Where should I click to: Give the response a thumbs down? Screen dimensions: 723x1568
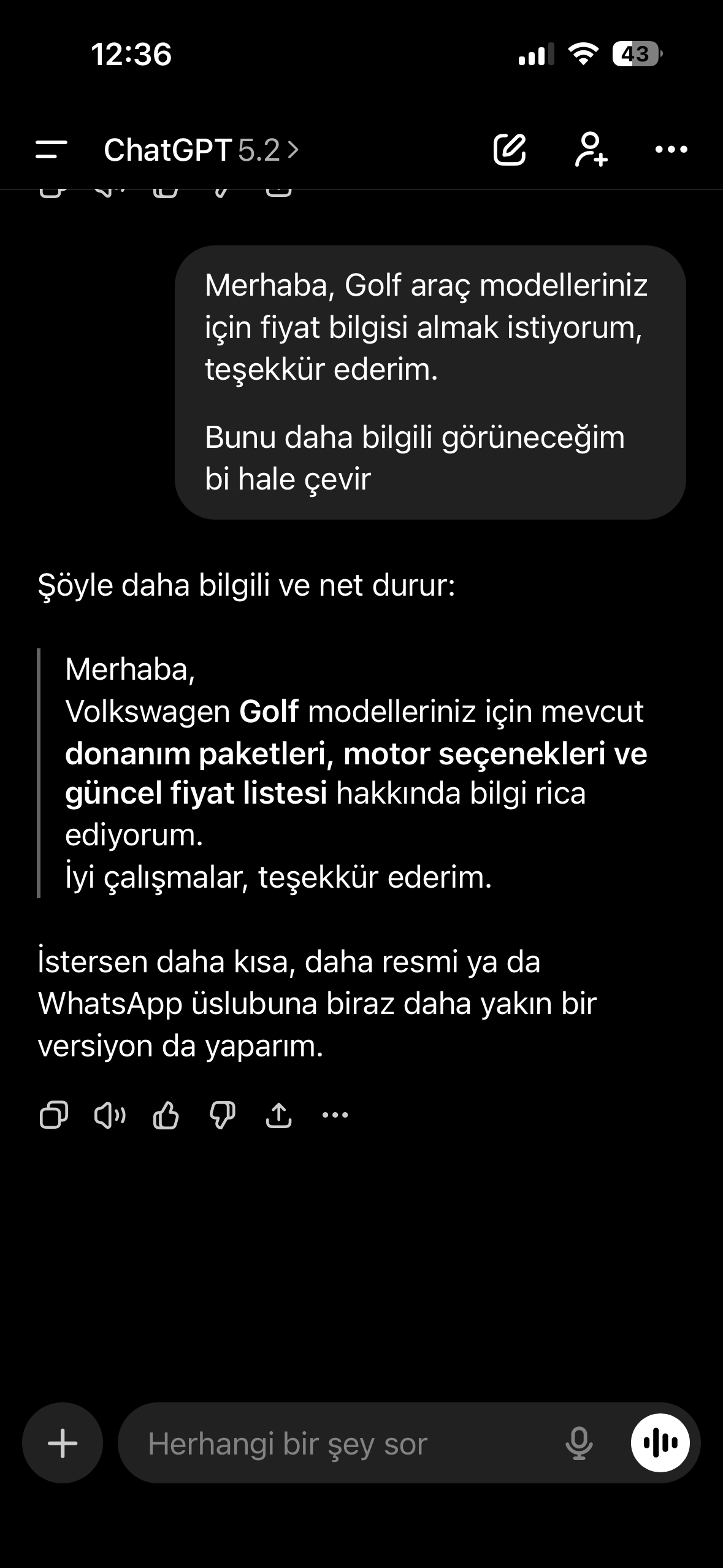click(x=223, y=1115)
